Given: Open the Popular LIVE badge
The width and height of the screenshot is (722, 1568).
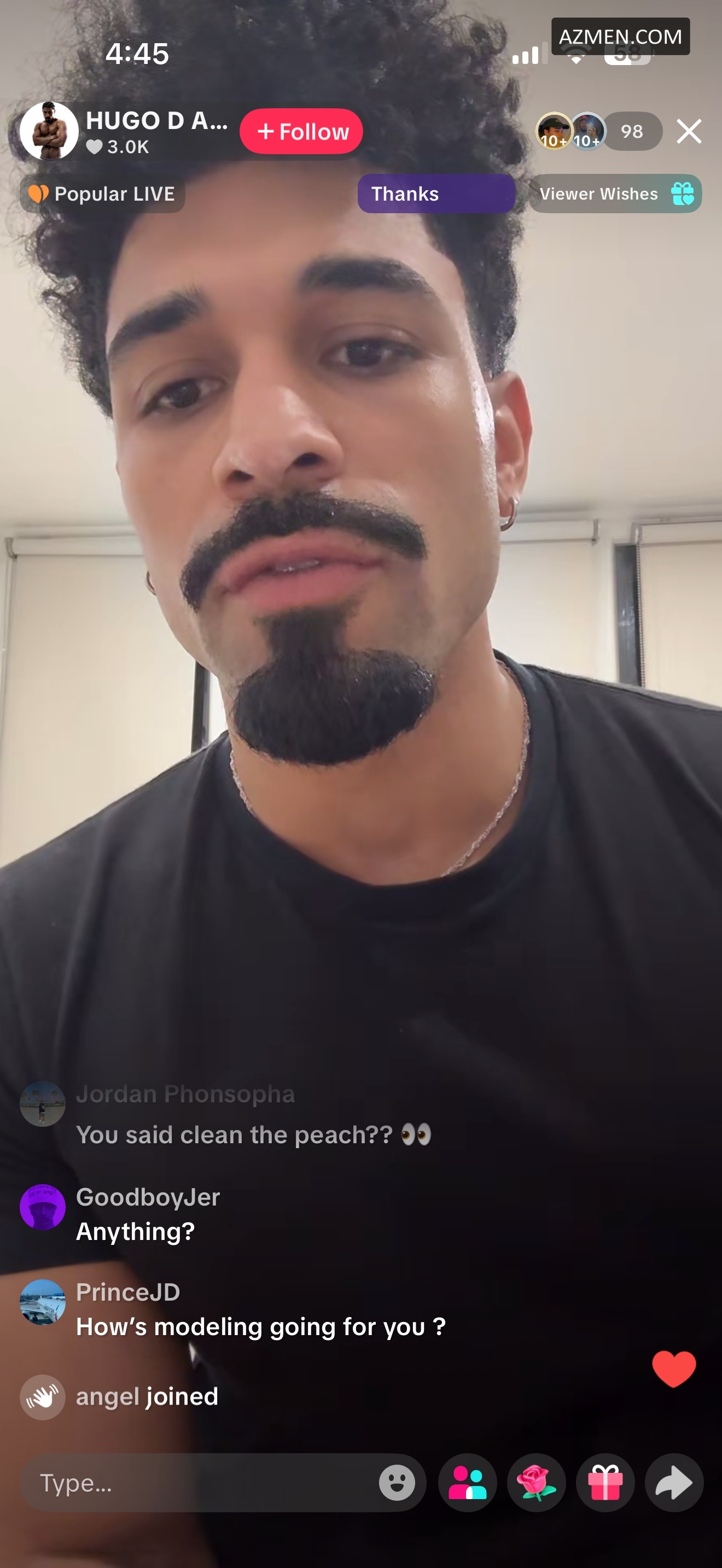Looking at the screenshot, I should pos(102,194).
